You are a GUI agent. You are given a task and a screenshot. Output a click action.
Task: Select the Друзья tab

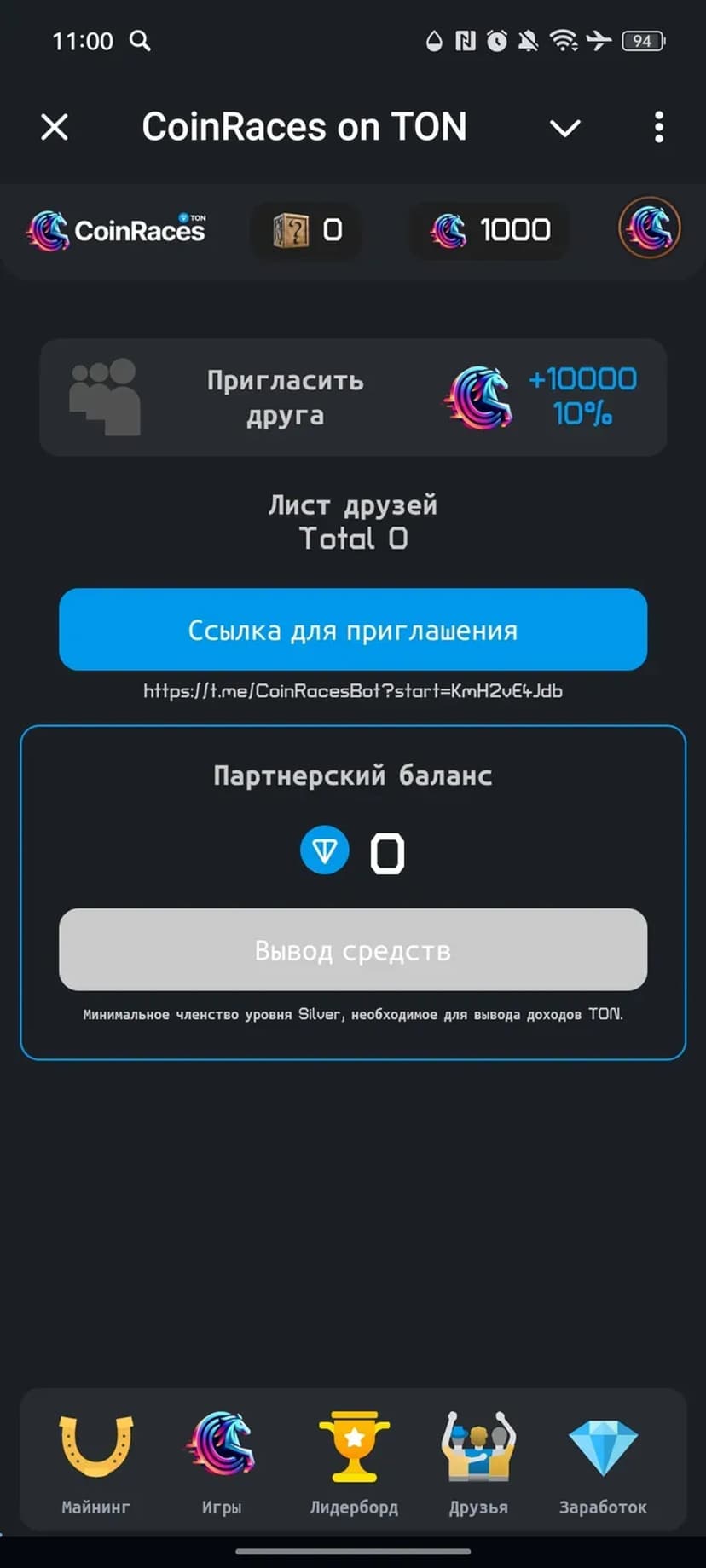click(478, 1461)
